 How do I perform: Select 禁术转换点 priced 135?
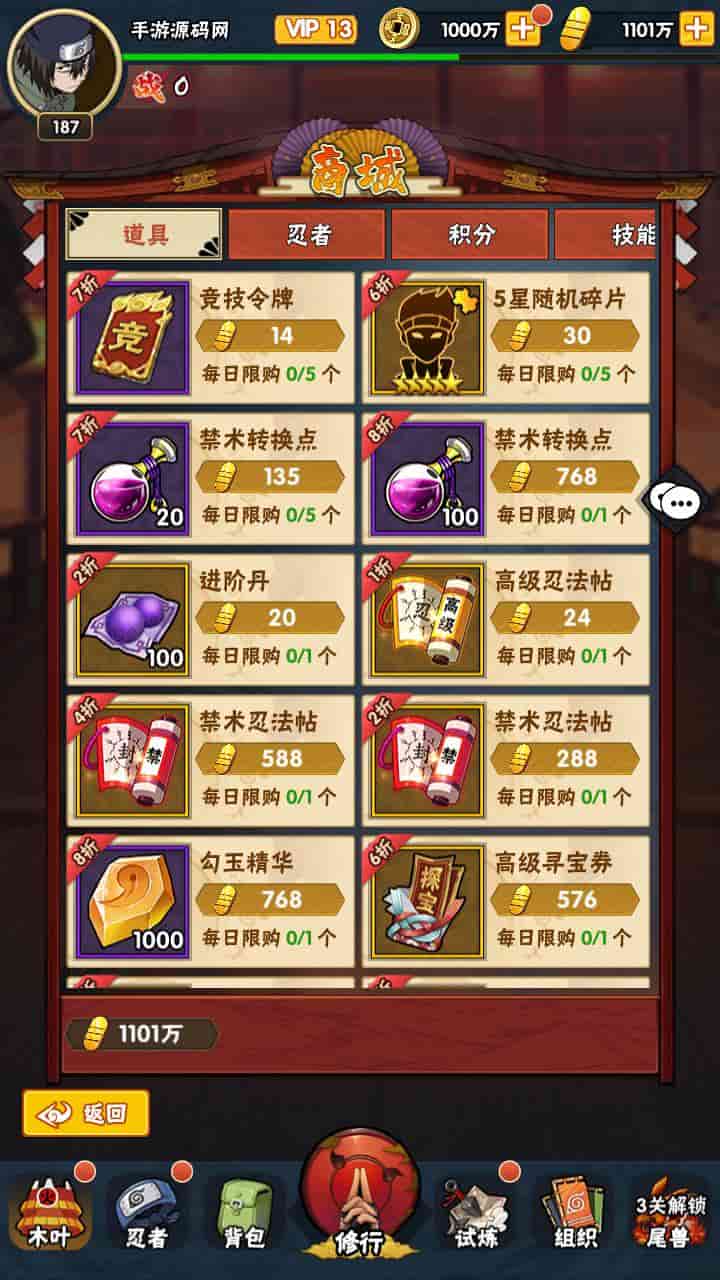210,478
